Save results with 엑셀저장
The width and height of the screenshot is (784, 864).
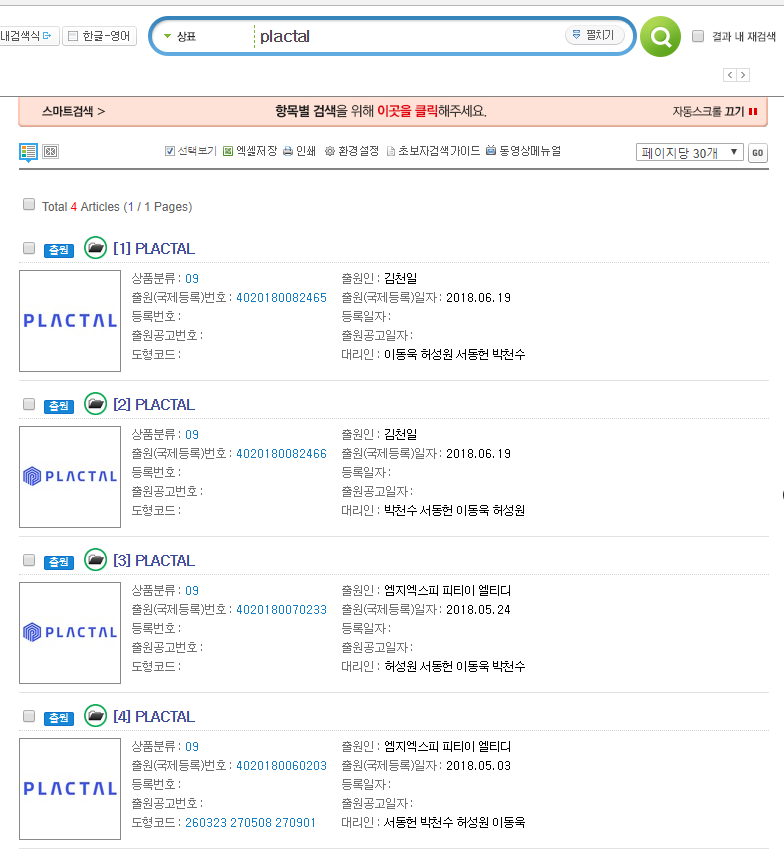tap(249, 151)
